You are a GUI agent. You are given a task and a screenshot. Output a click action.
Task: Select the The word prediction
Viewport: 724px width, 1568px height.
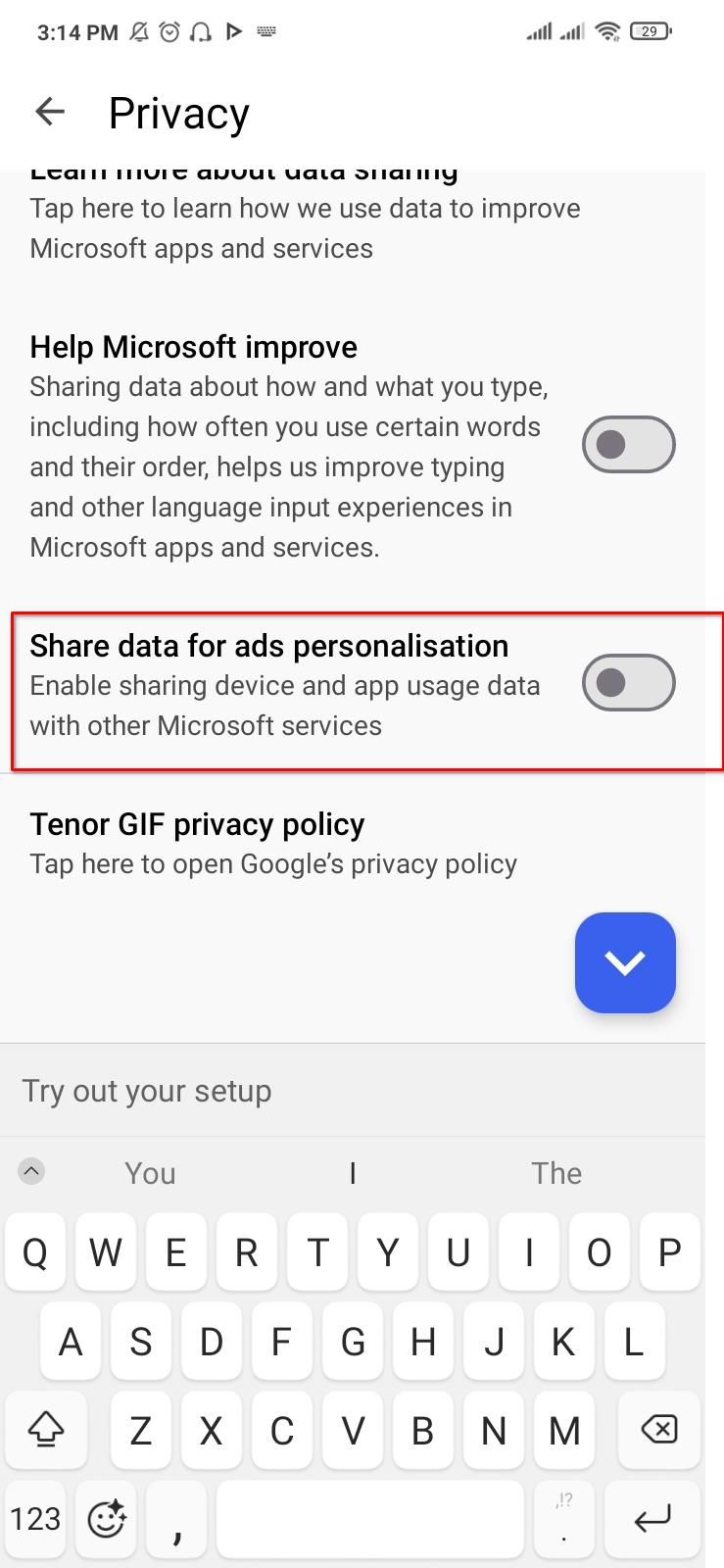coord(556,1173)
